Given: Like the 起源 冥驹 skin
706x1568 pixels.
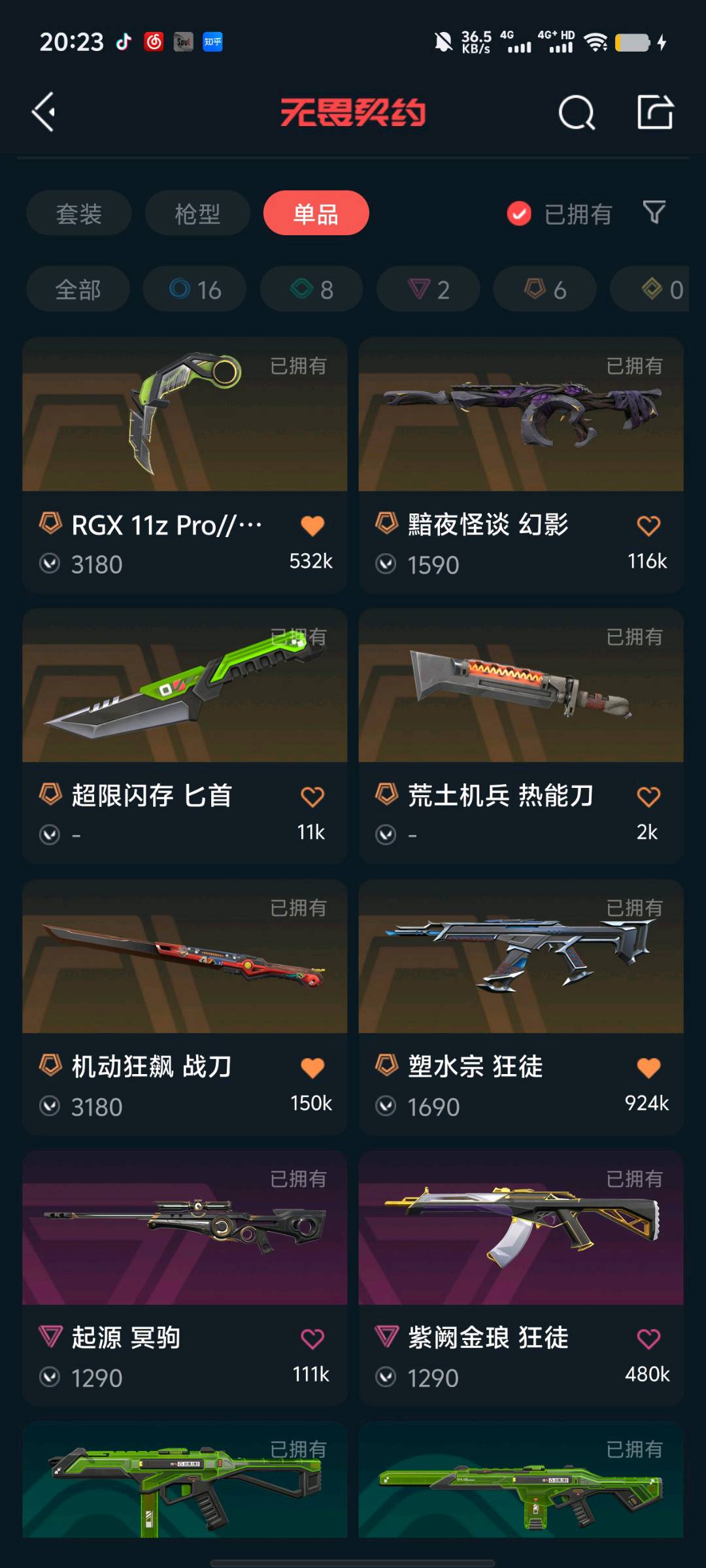Looking at the screenshot, I should pyautogui.click(x=312, y=1339).
